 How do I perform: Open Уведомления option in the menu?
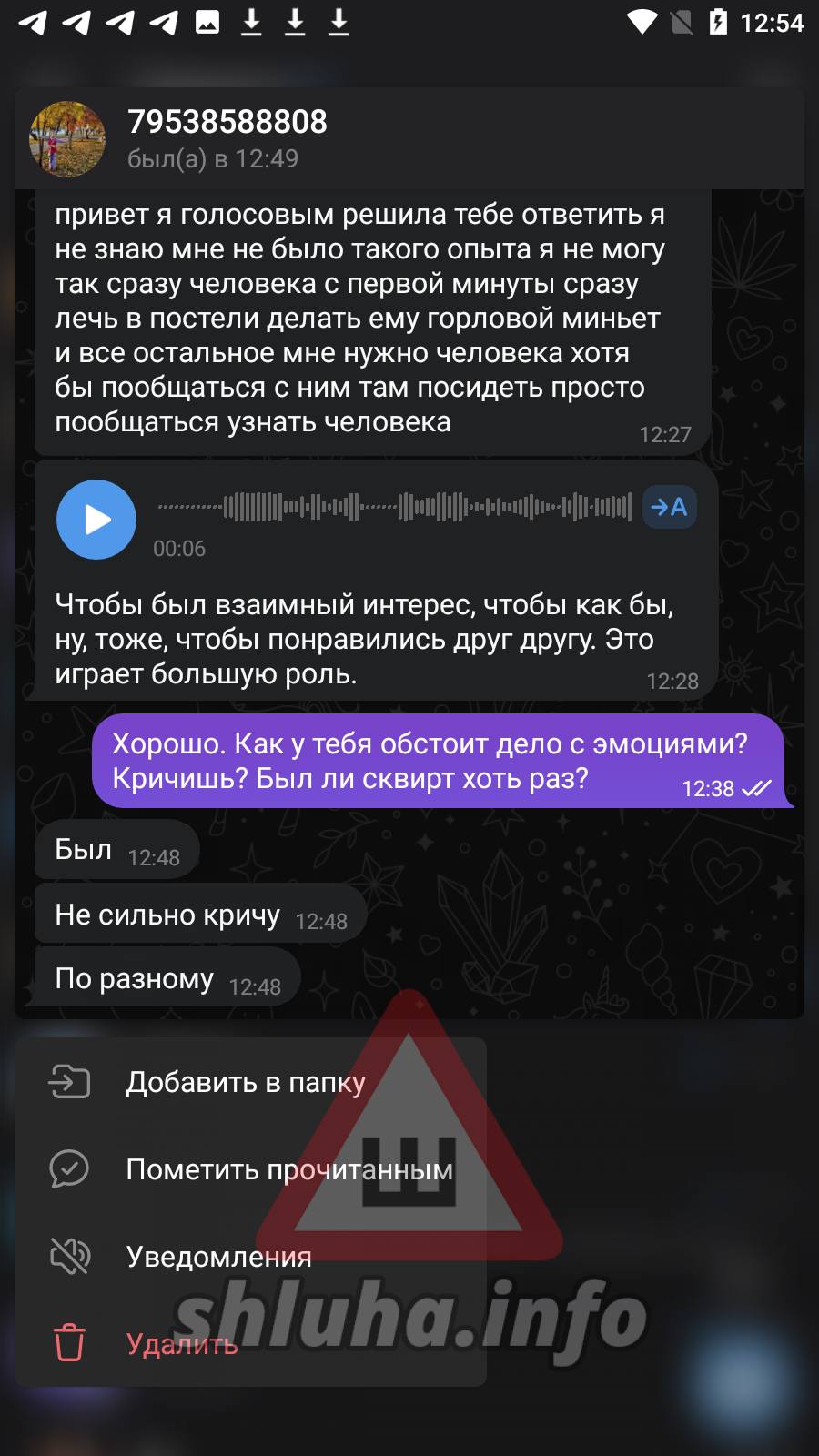pyautogui.click(x=250, y=1257)
